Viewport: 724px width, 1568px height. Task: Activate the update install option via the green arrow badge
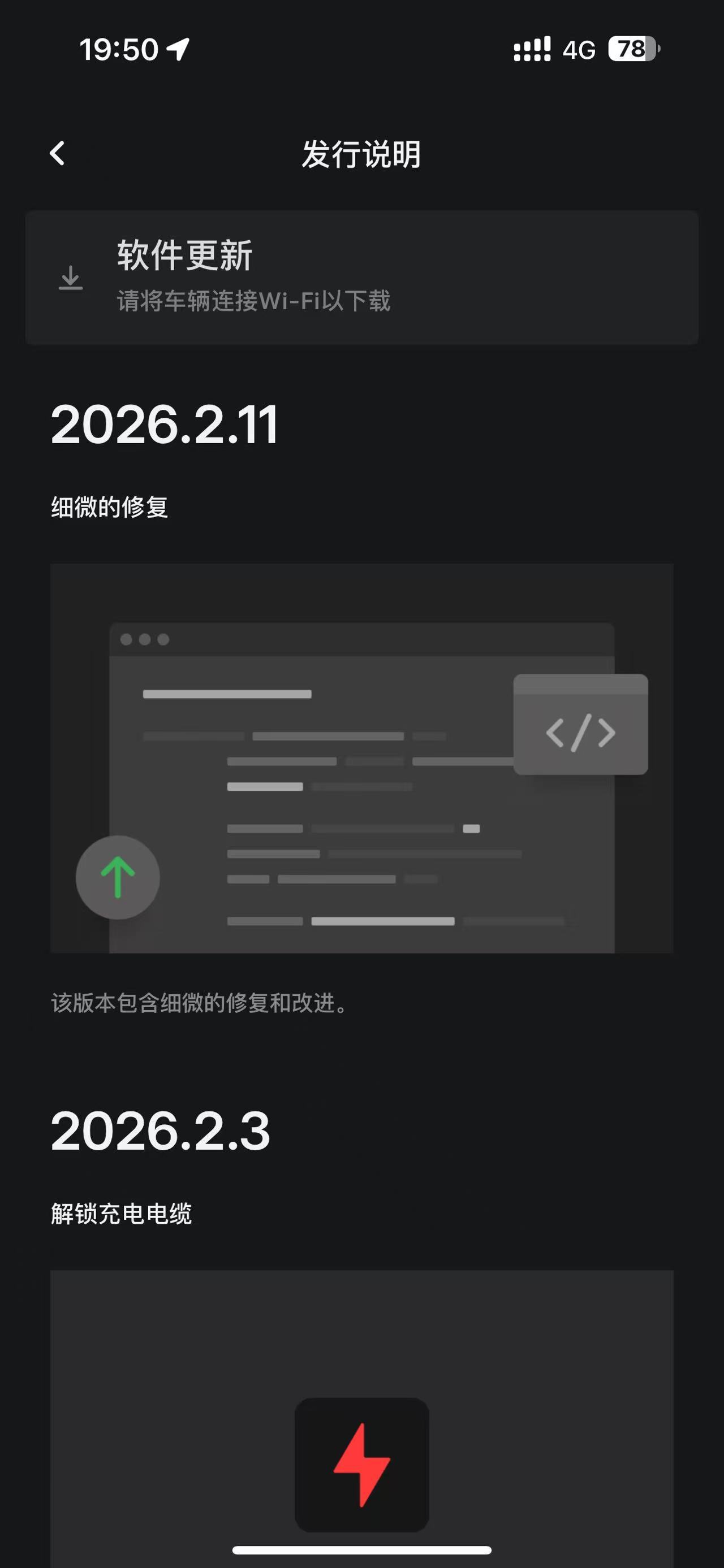[x=118, y=877]
